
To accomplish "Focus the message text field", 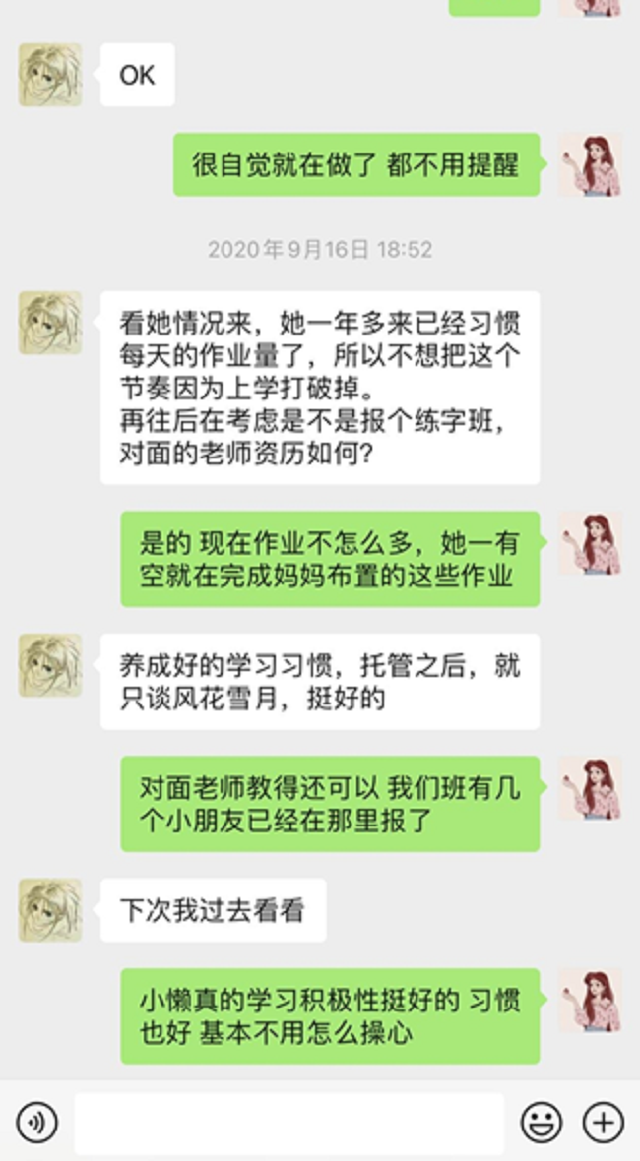I will (x=289, y=1123).
